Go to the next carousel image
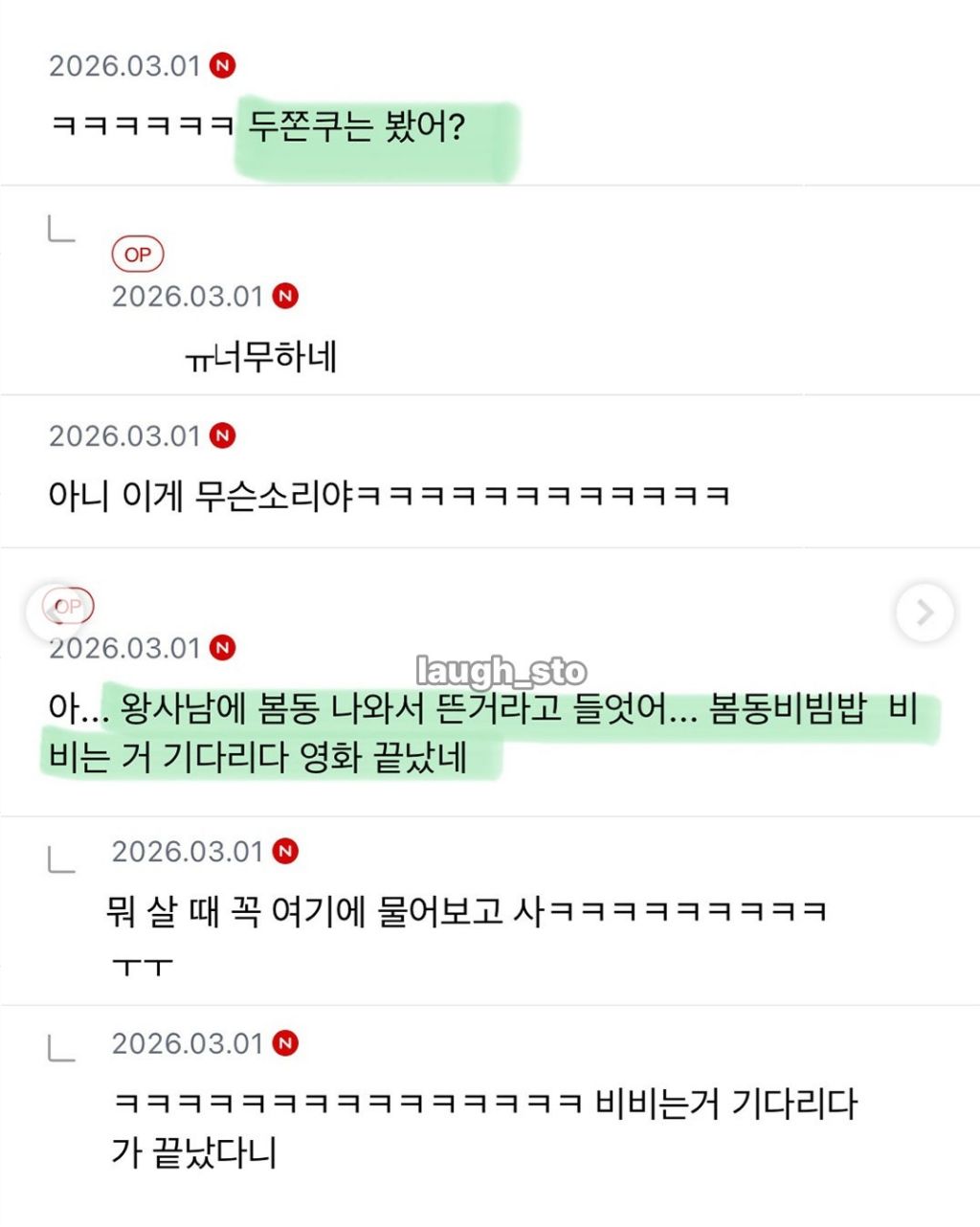 click(x=924, y=613)
